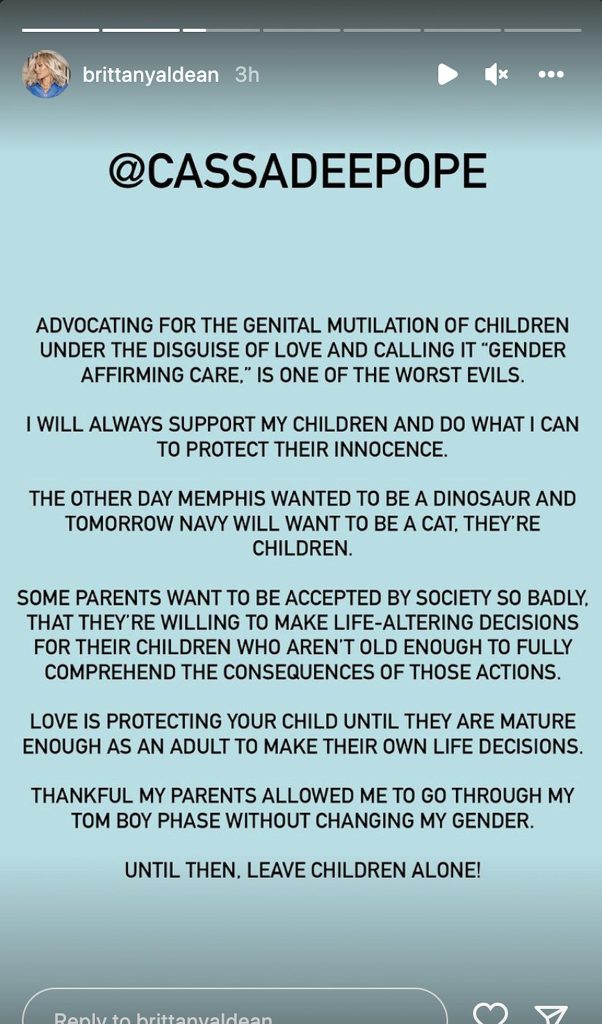Unmute the story sound
This screenshot has height=1024, width=602.
pyautogui.click(x=496, y=74)
